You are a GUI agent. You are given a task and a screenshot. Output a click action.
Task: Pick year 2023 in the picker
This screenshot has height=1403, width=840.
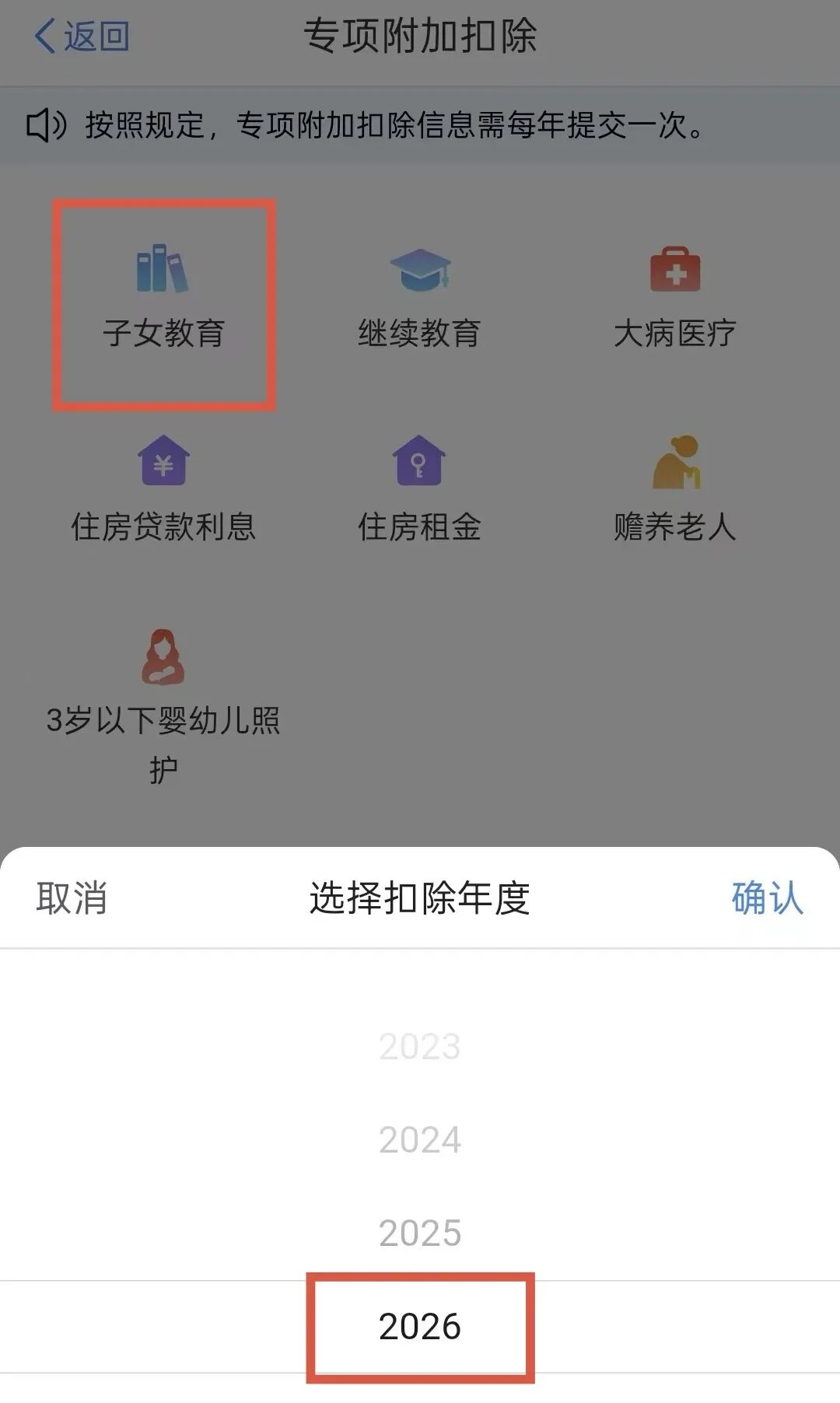(x=420, y=1047)
